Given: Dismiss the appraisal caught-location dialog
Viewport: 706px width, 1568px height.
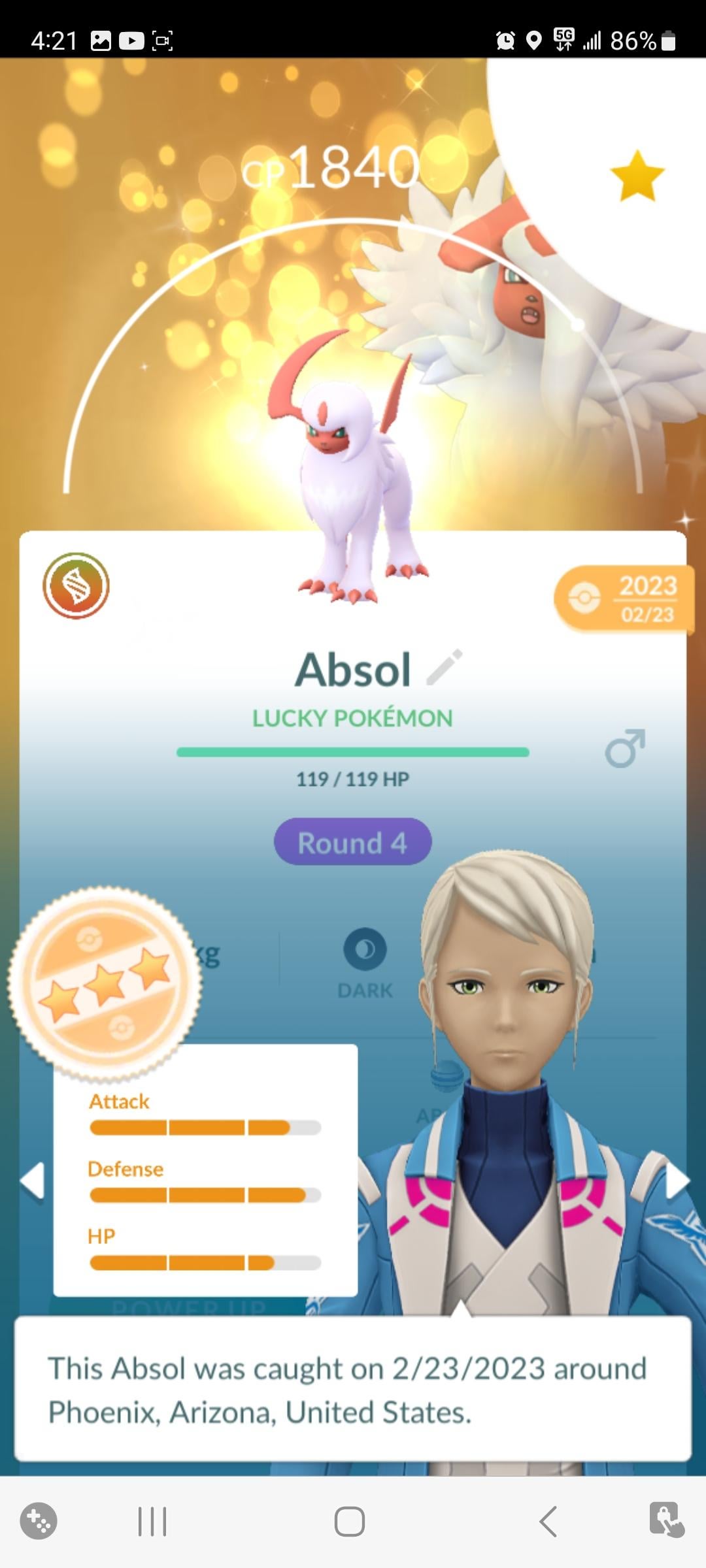Looking at the screenshot, I should click(352, 1390).
